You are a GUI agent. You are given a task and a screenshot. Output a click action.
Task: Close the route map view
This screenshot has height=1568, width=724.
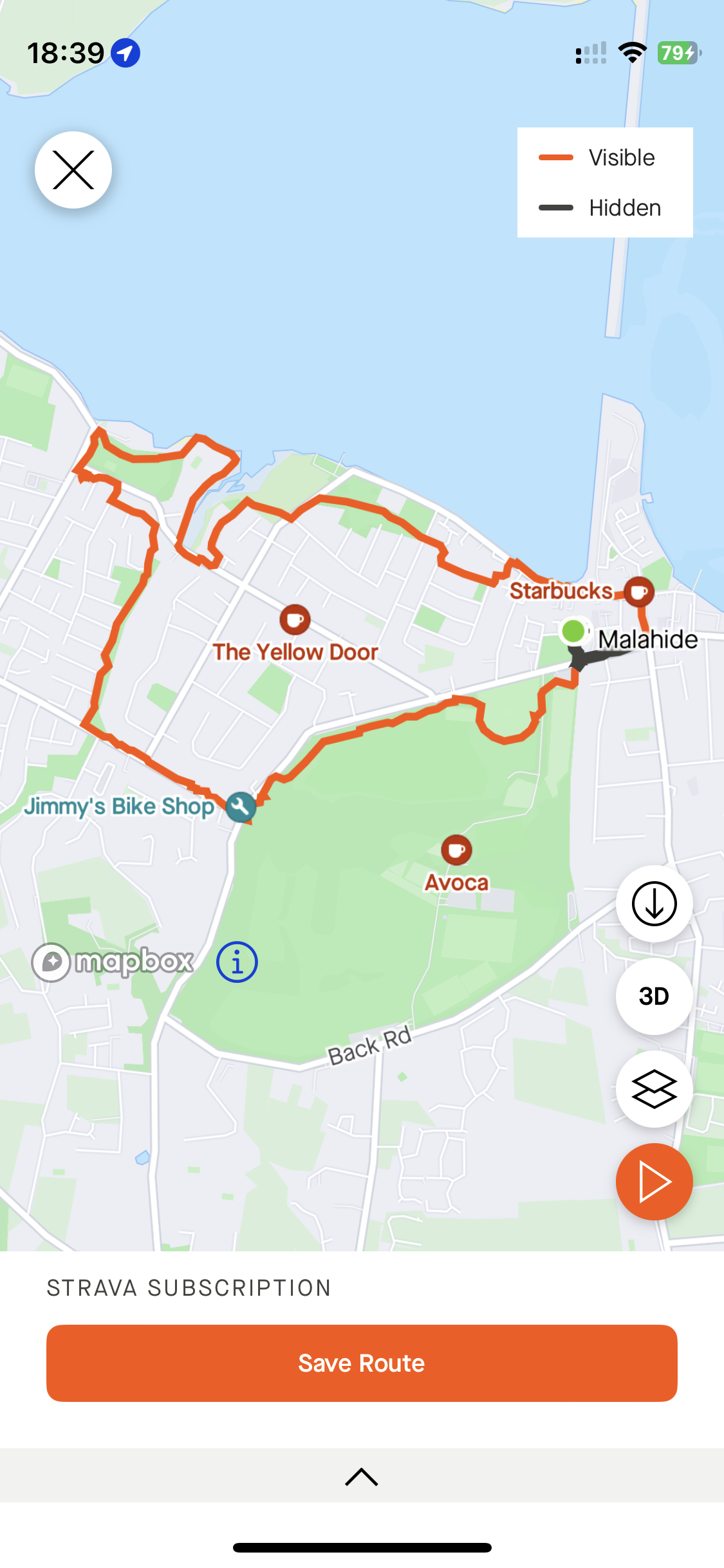[x=73, y=170]
